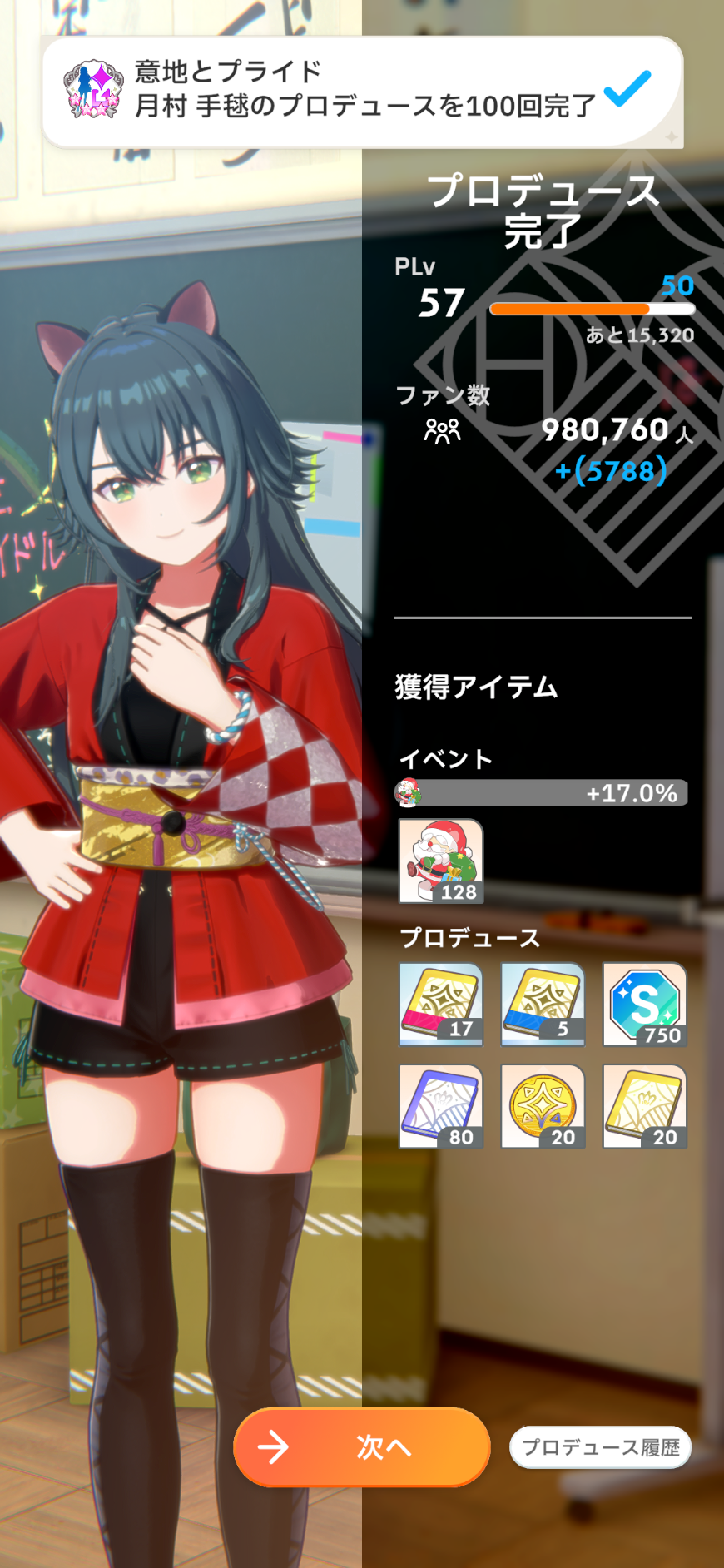This screenshot has height=1568, width=724.
Task: Open プロデュース履歴 history
Action: (x=600, y=1447)
